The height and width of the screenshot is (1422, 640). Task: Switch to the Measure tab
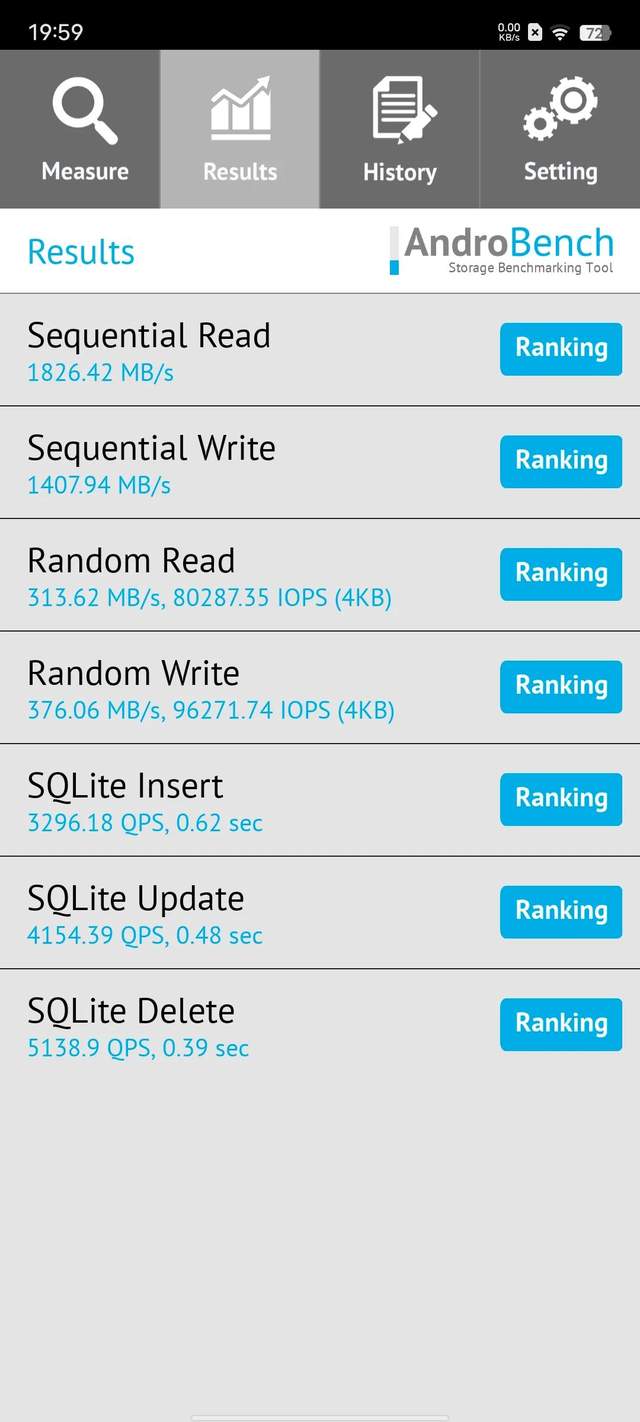(x=84, y=130)
